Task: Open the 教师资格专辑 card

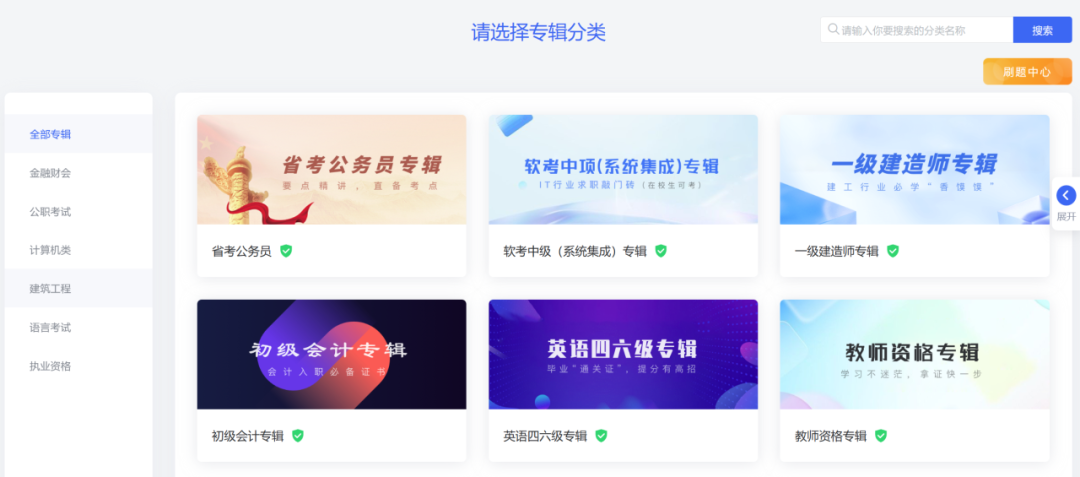Action: (914, 380)
